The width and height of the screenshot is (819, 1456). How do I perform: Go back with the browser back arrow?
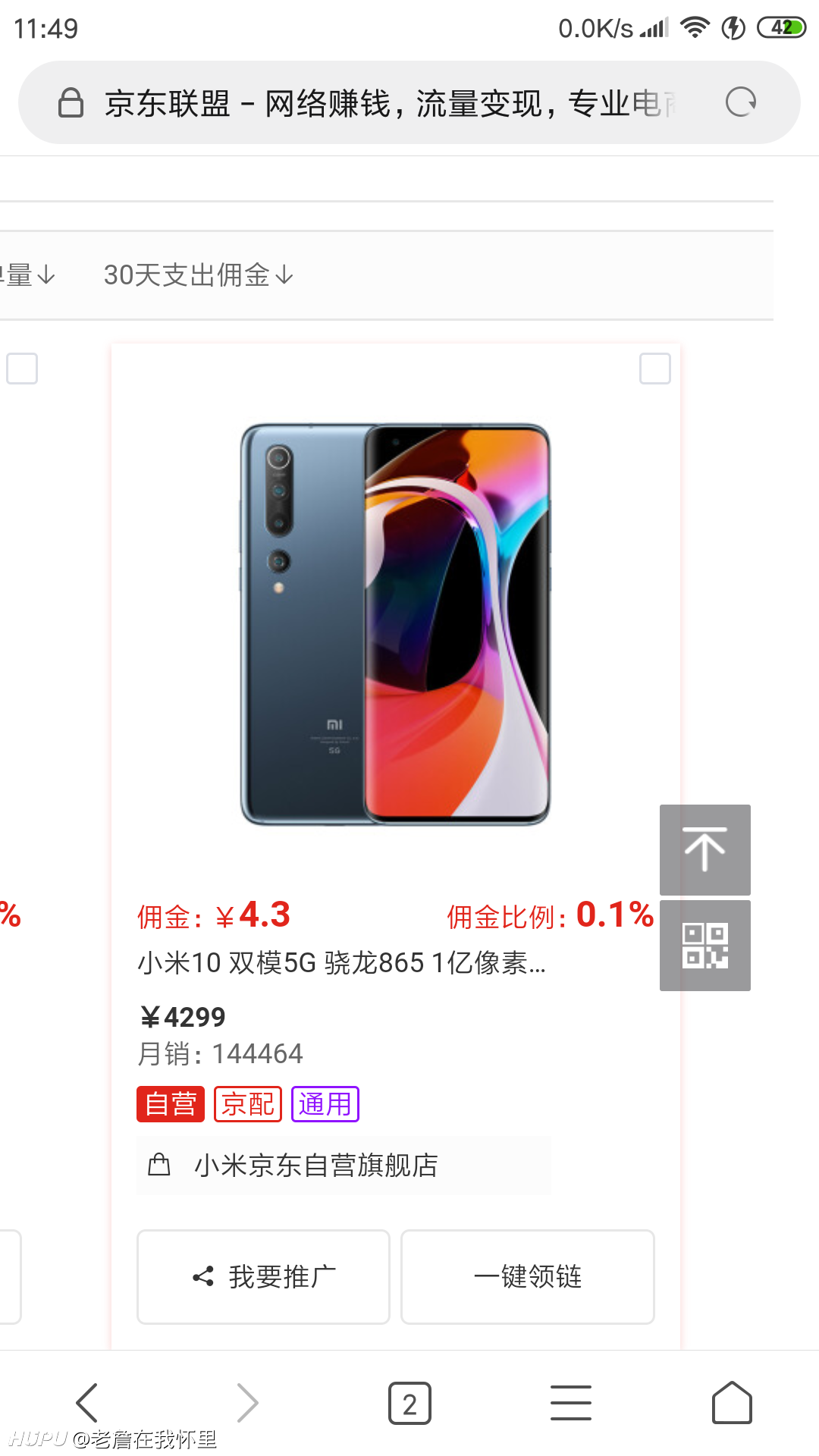pos(87,1403)
